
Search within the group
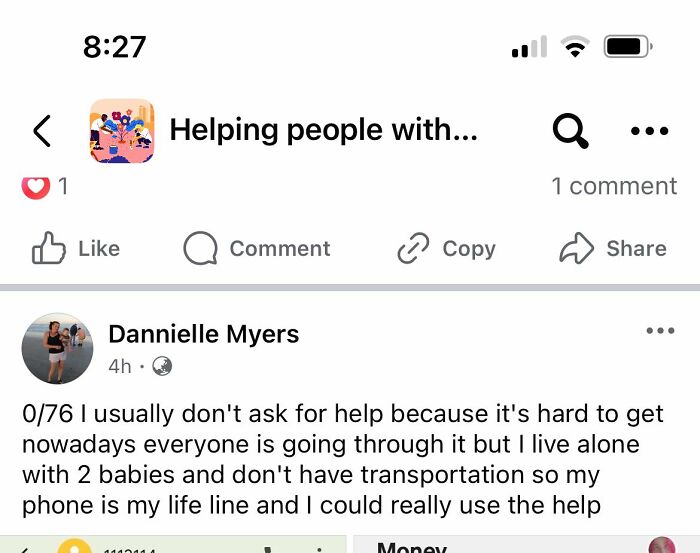(x=571, y=131)
